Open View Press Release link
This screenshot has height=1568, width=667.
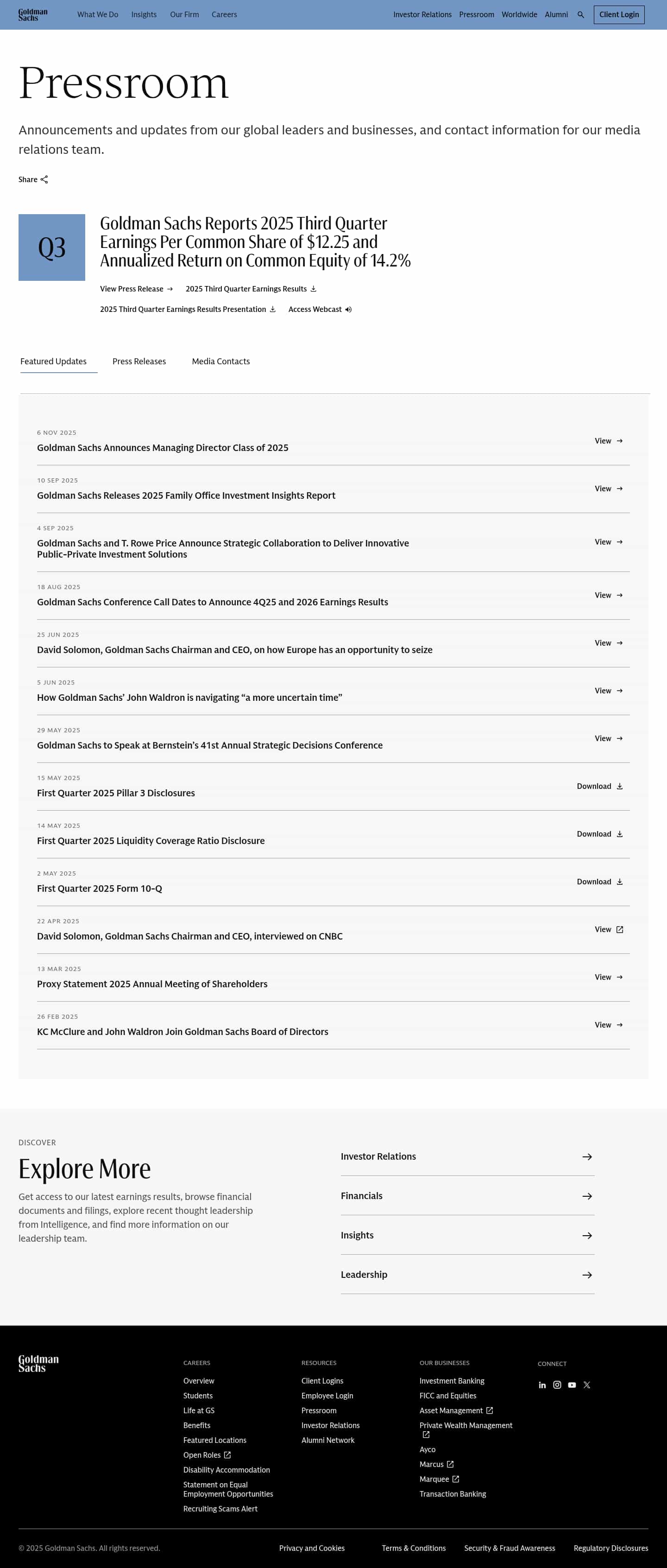136,289
